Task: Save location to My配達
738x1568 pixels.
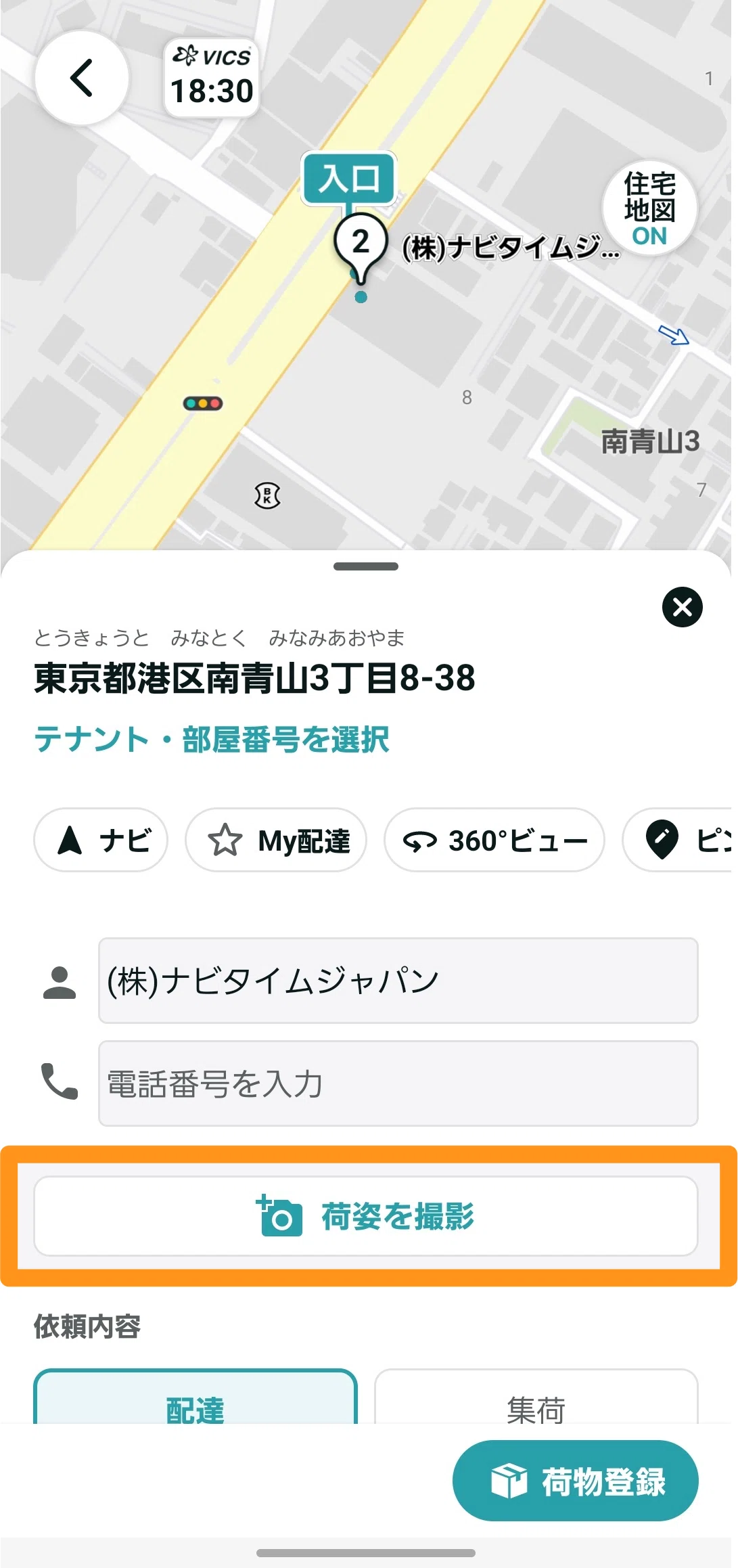Action: coord(276,840)
